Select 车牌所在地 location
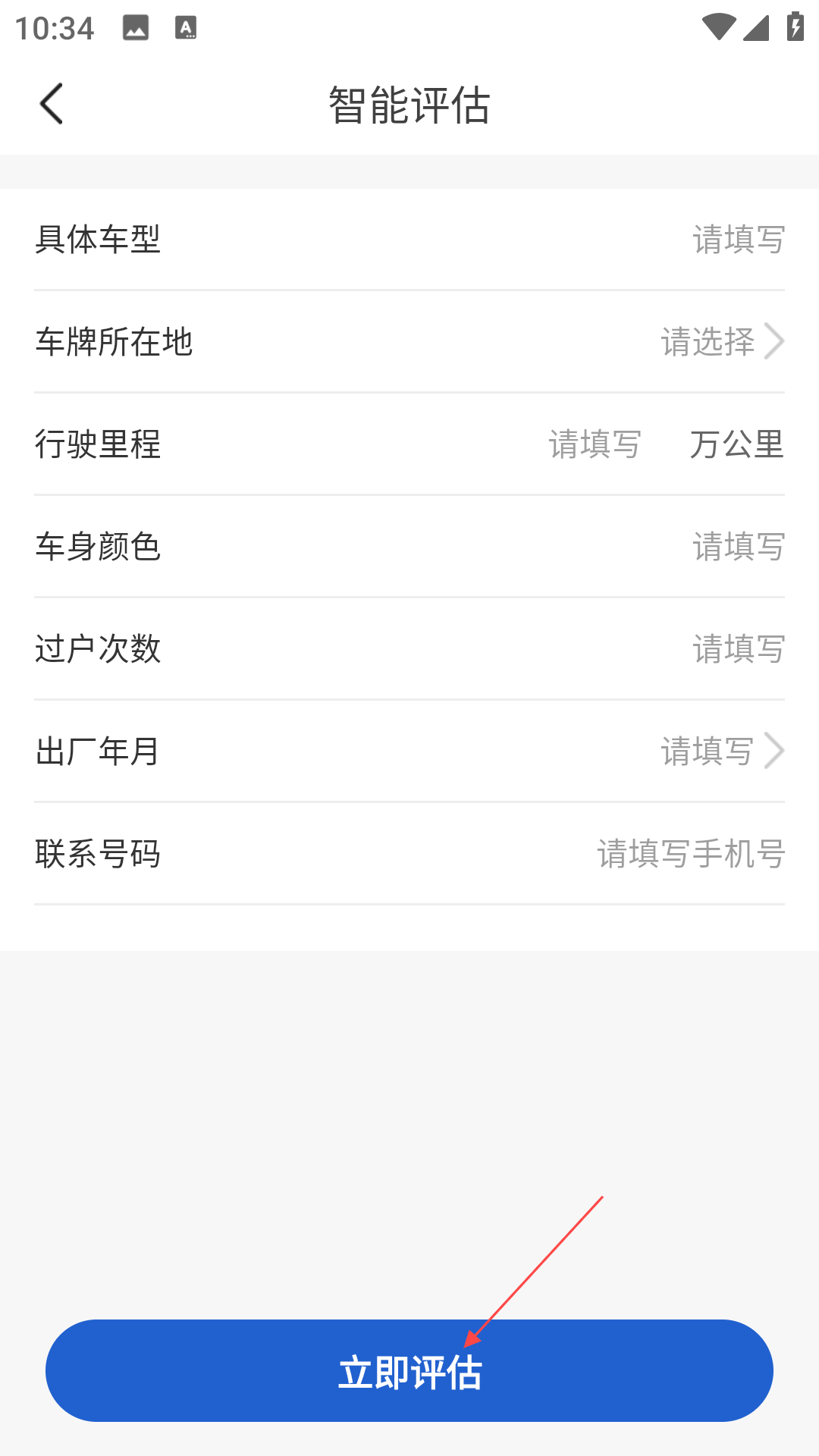The image size is (819, 1456). click(x=720, y=342)
